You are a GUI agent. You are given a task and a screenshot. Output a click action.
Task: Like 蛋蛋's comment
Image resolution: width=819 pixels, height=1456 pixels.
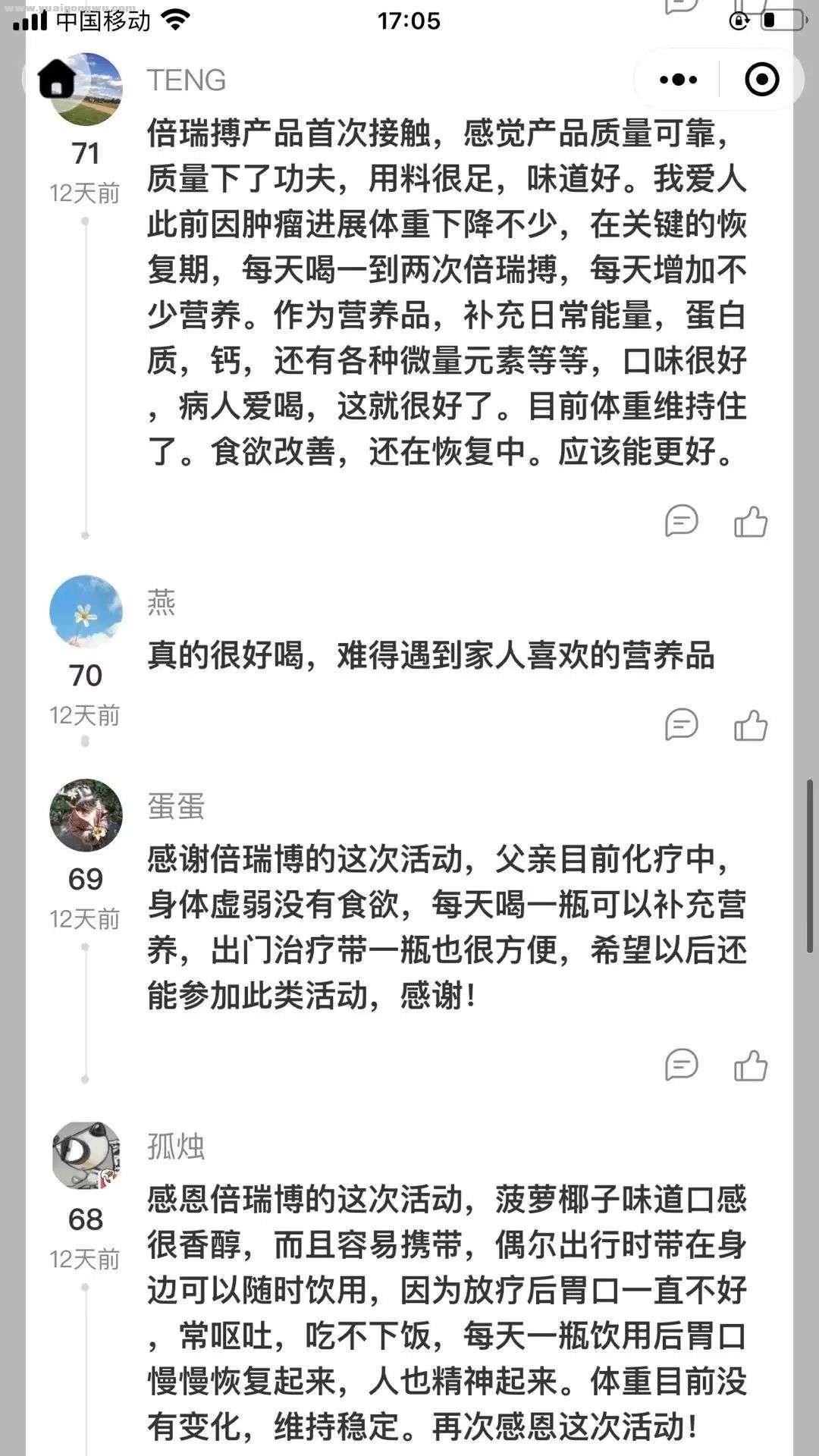[x=751, y=1065]
